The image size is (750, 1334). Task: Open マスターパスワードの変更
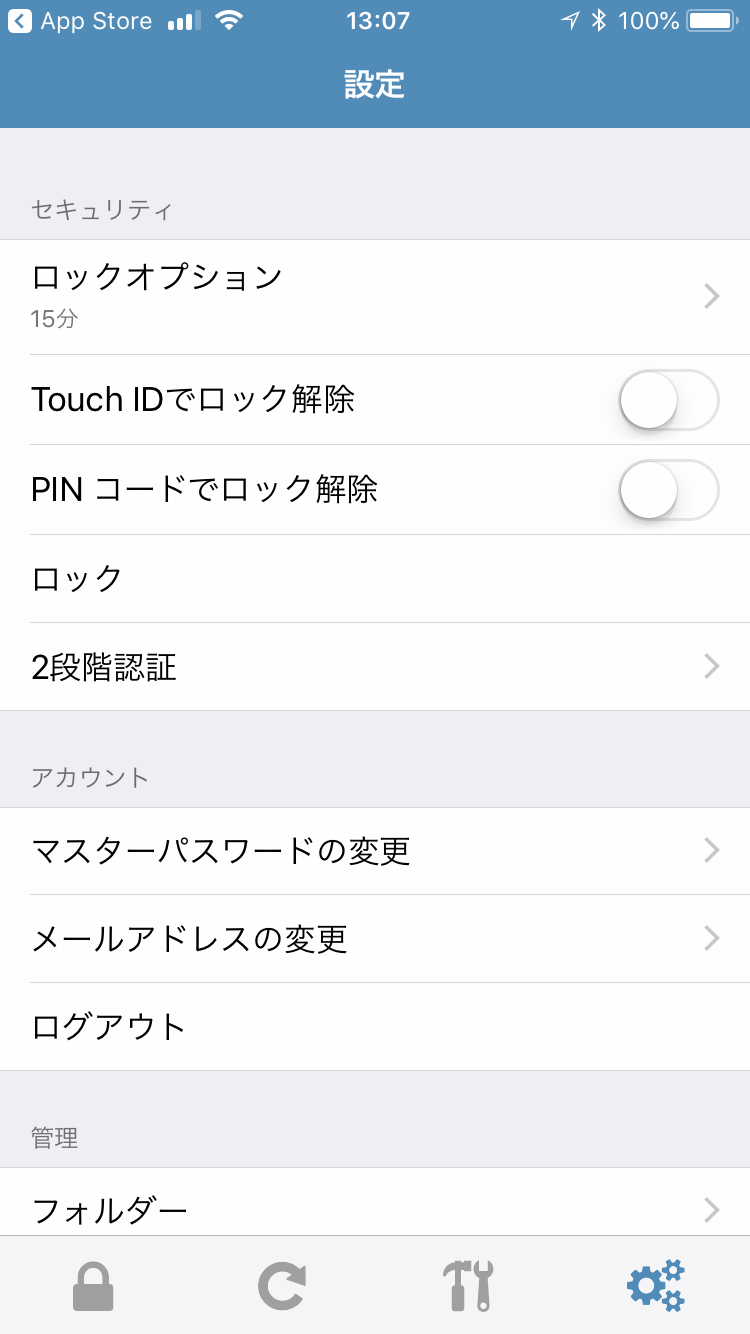click(x=375, y=851)
